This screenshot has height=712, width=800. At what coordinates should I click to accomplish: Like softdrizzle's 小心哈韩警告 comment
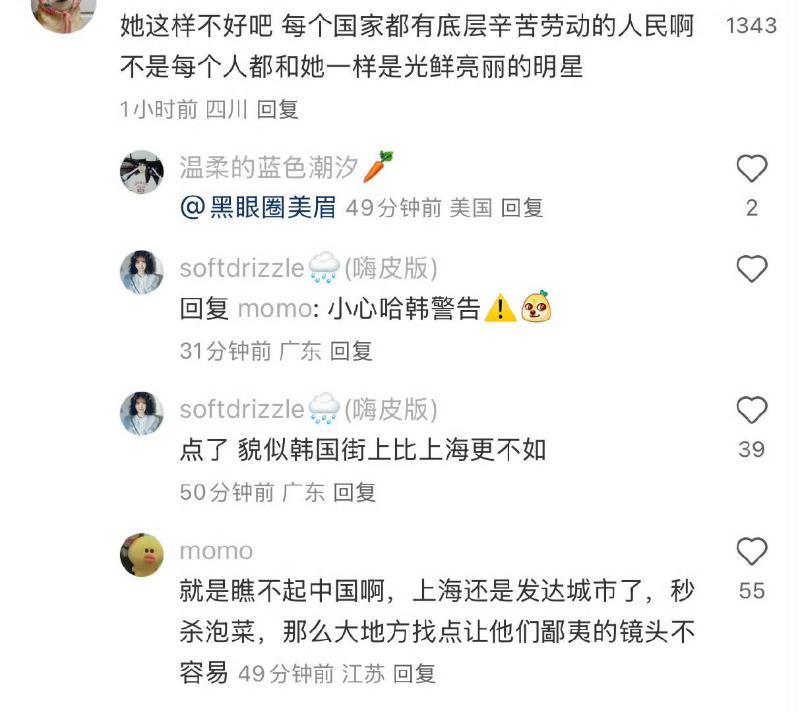click(x=751, y=269)
